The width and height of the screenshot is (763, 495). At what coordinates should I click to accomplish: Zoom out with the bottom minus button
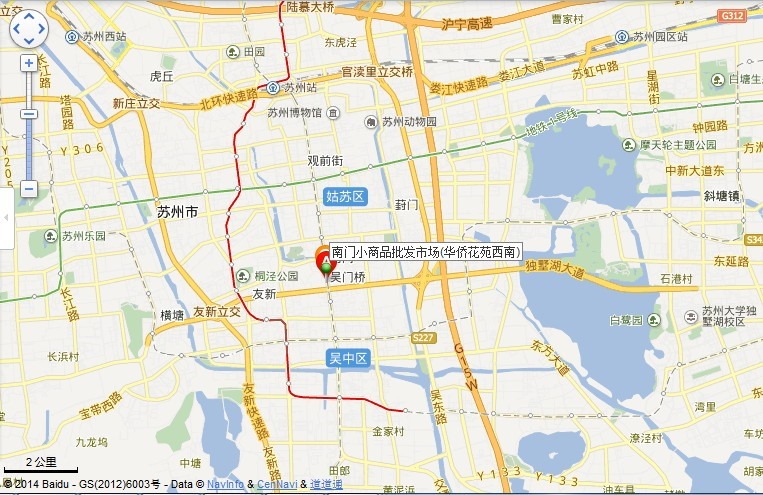(x=28, y=188)
